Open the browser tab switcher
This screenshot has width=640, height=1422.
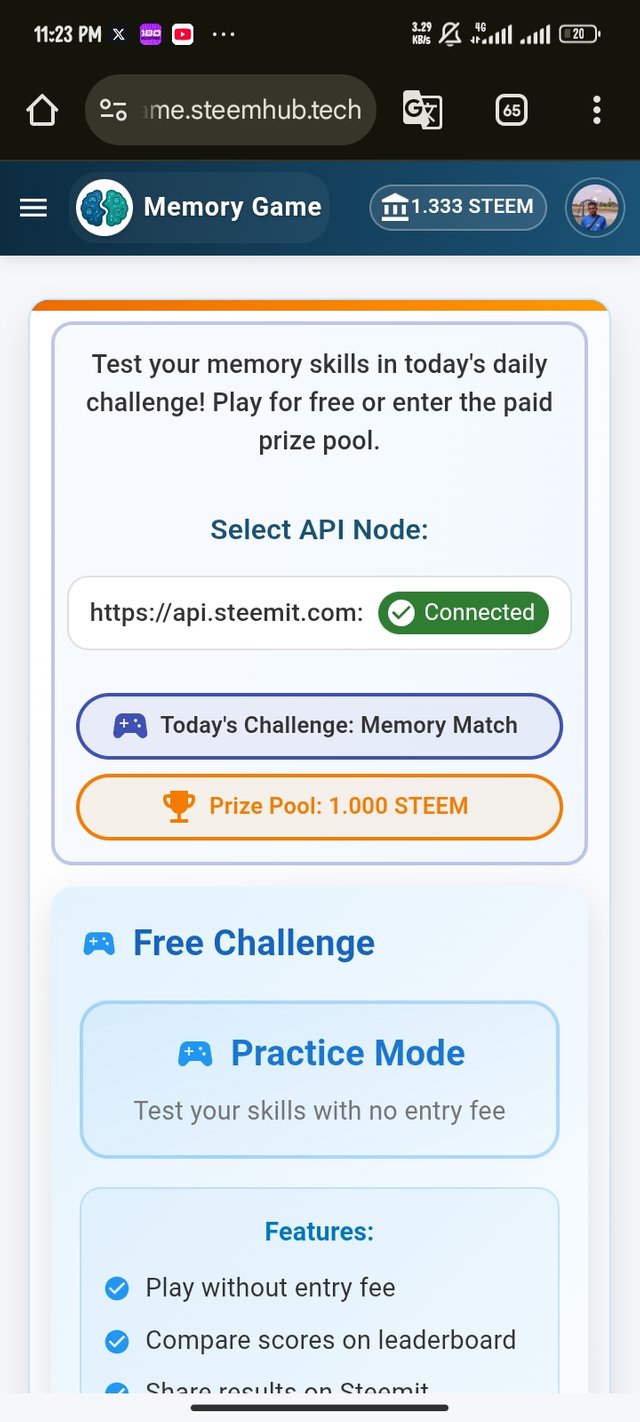511,110
